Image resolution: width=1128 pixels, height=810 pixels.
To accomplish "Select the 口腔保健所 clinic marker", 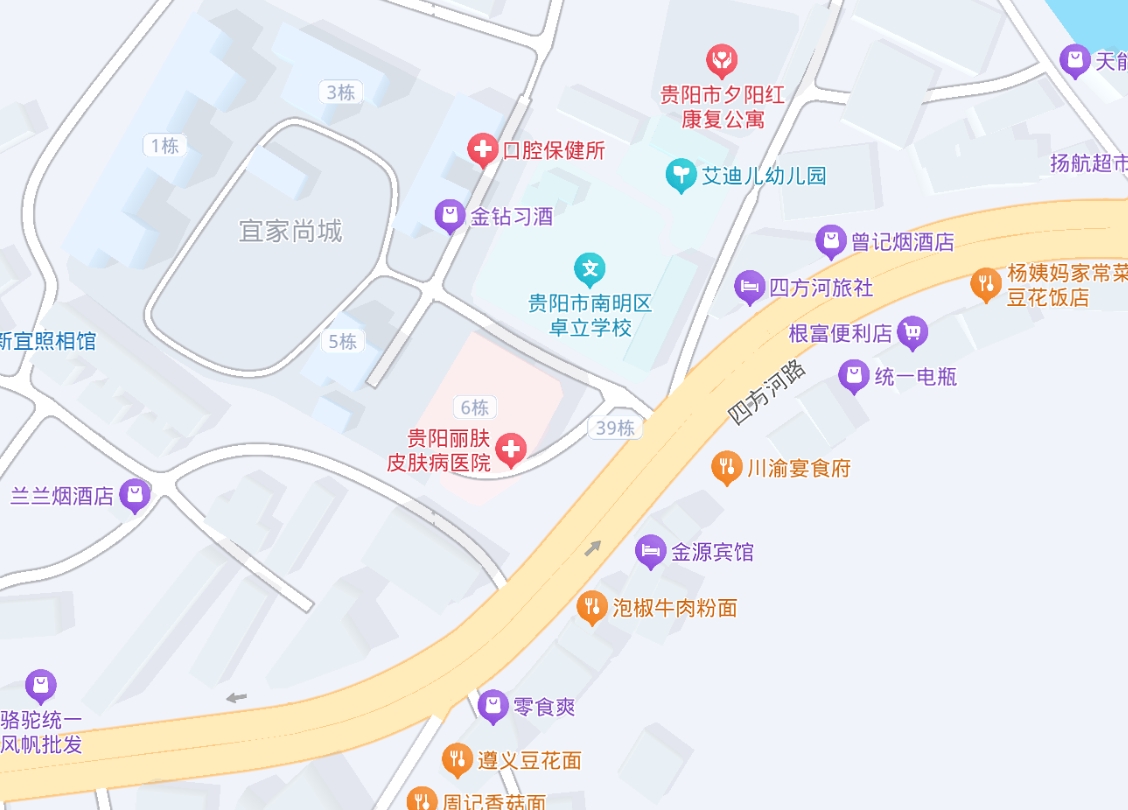I will click(483, 151).
